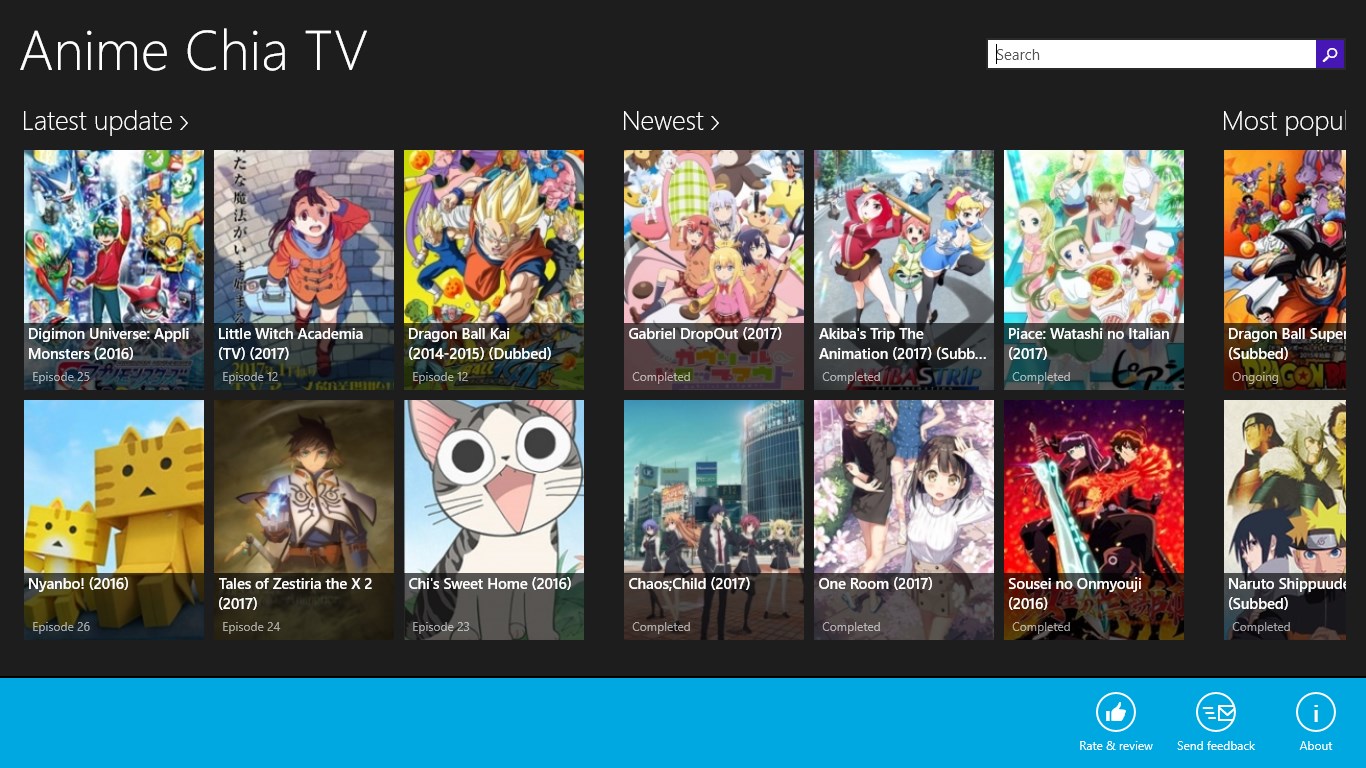Select Sousei no Onmyouji (2016) tile
The width and height of the screenshot is (1366, 768).
(x=1094, y=520)
